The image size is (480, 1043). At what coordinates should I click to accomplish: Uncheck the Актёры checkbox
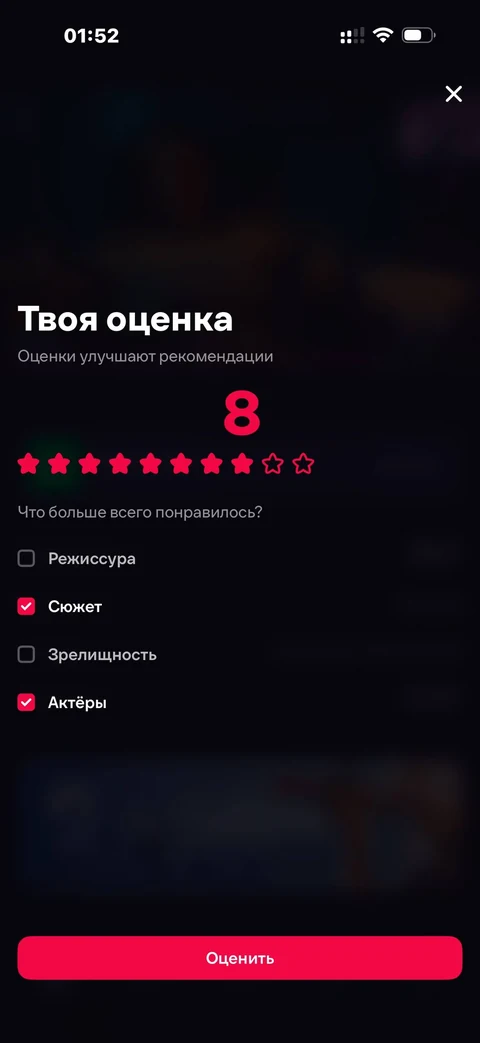26,702
